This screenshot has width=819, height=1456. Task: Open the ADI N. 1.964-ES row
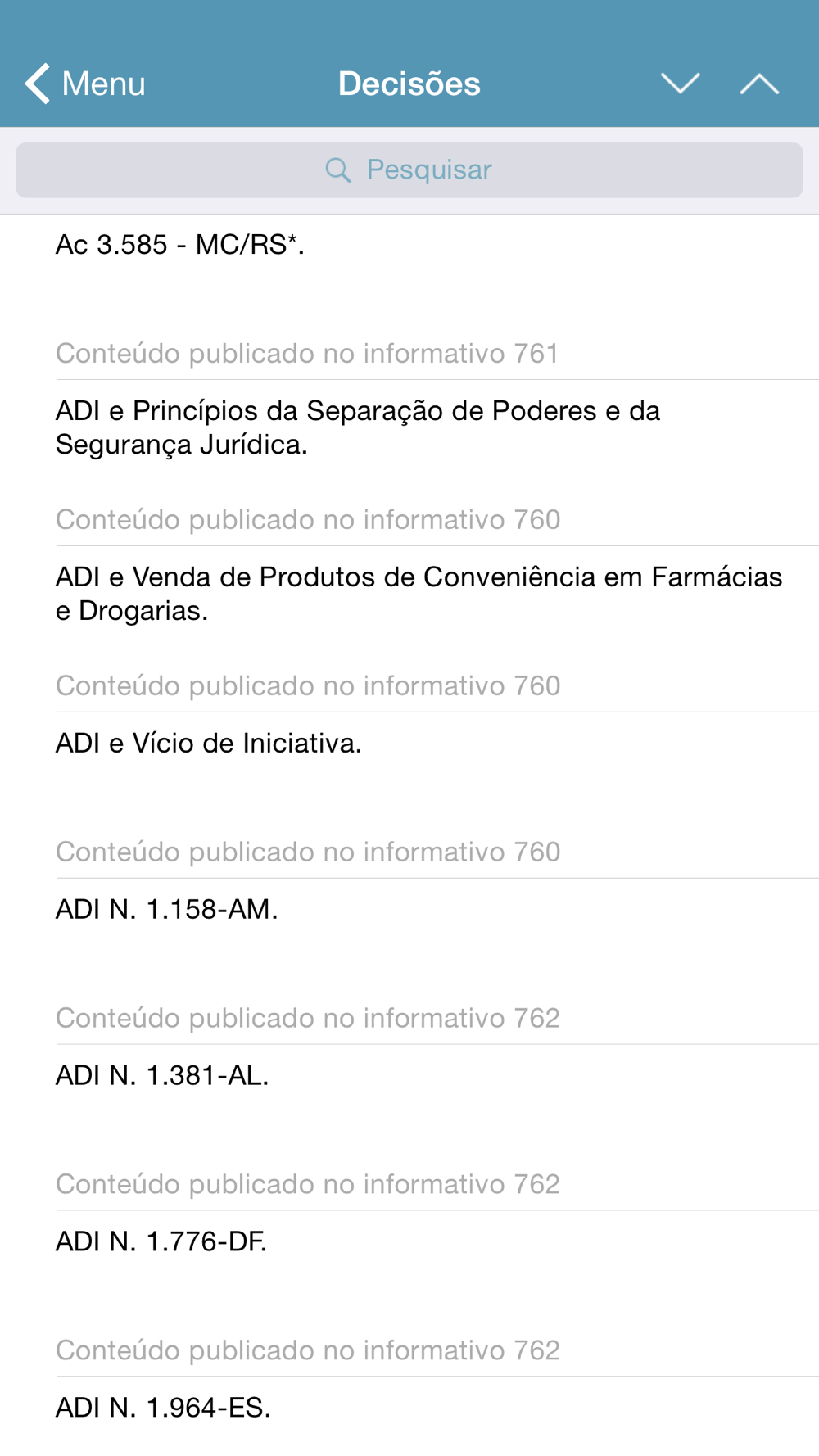pyautogui.click(x=163, y=1409)
